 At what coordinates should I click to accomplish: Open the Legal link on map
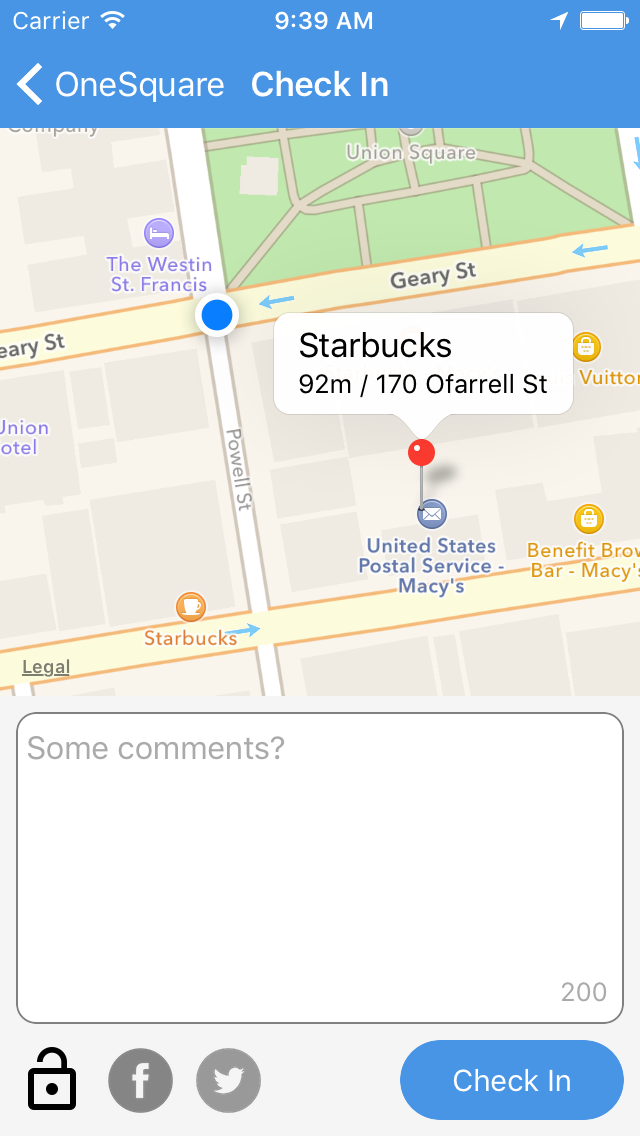click(46, 667)
